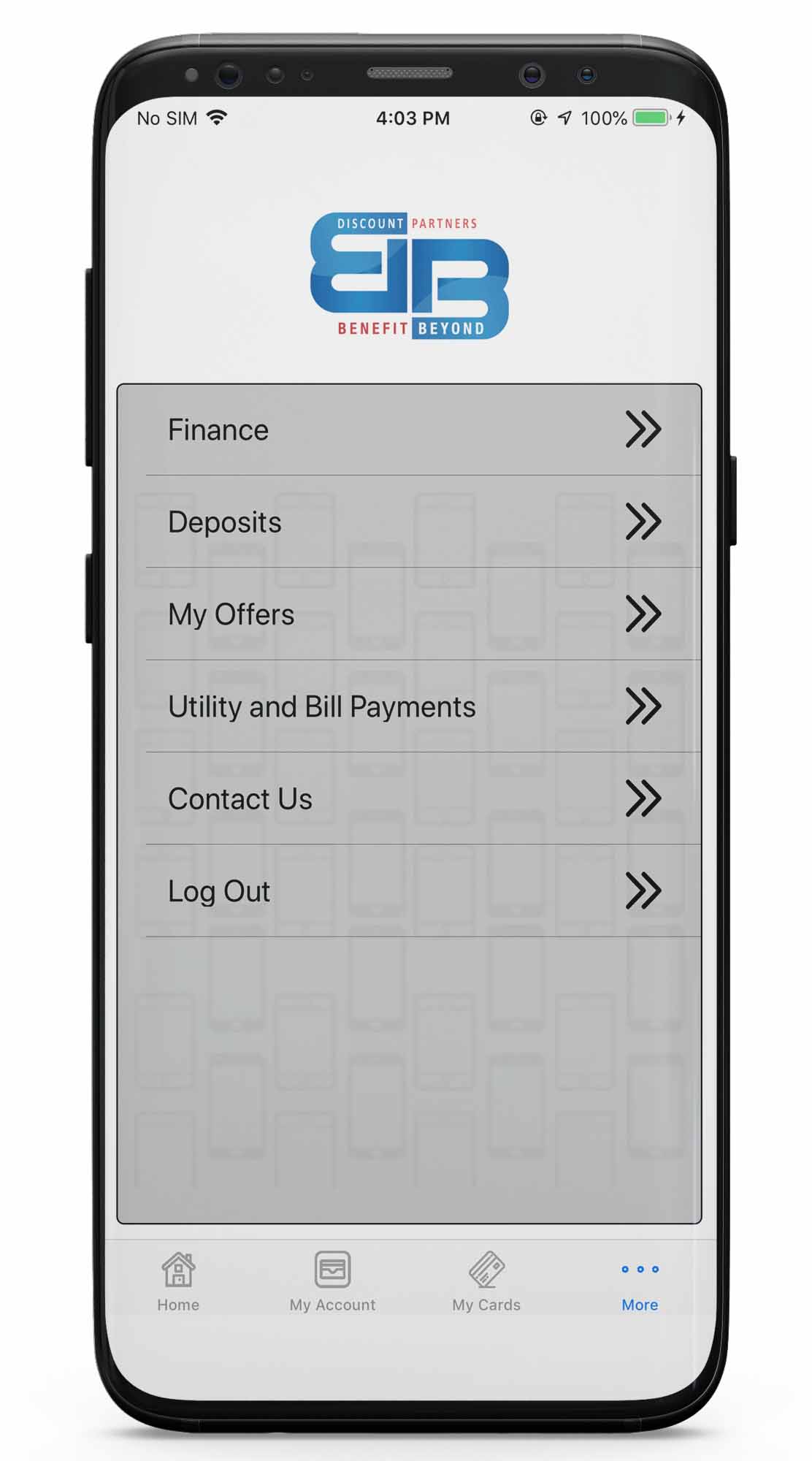Go to Contact Us
The height and width of the screenshot is (1461, 812).
pos(409,798)
